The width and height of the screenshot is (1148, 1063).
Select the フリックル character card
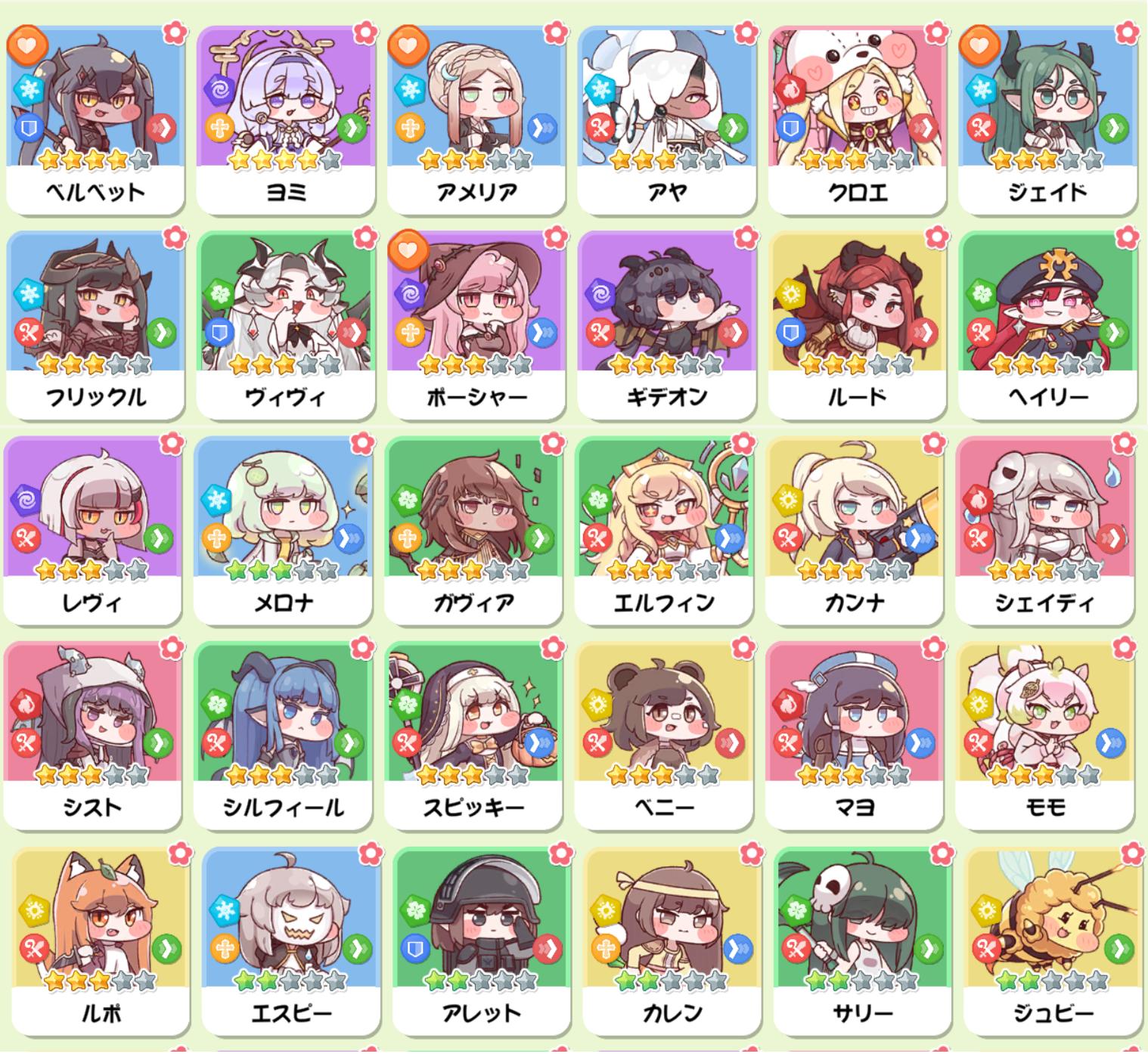(95, 324)
